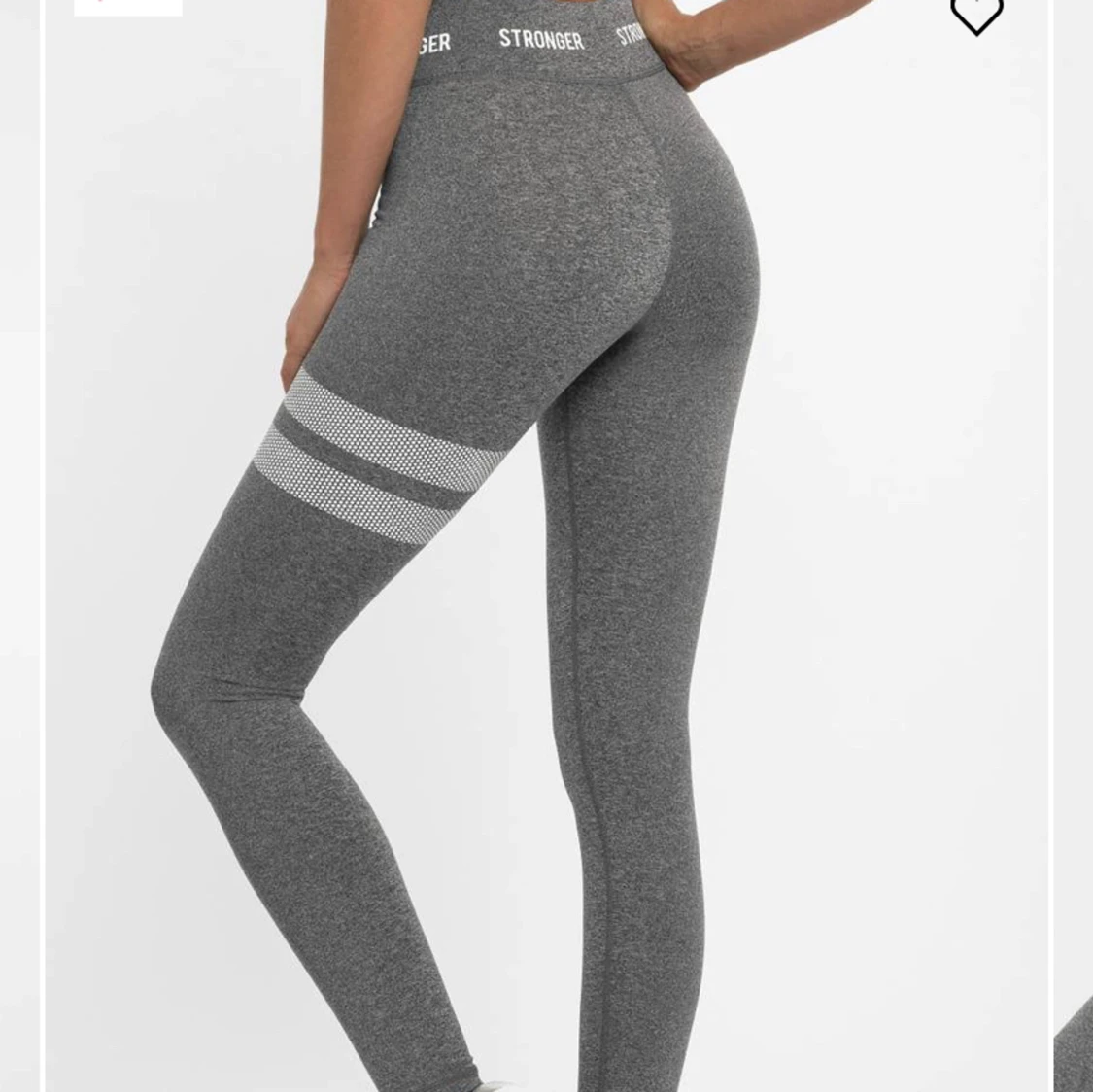The image size is (1093, 1092).
Task: Open the grey leggings product photo
Action: coord(544,544)
